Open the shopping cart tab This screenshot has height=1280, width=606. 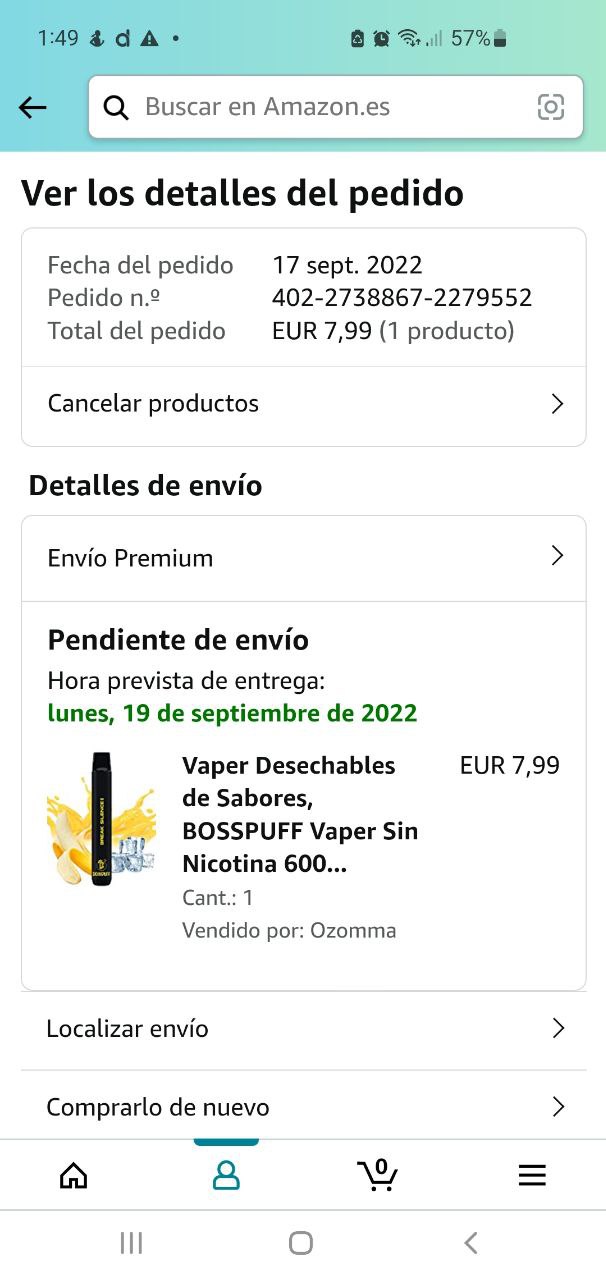click(x=378, y=1175)
